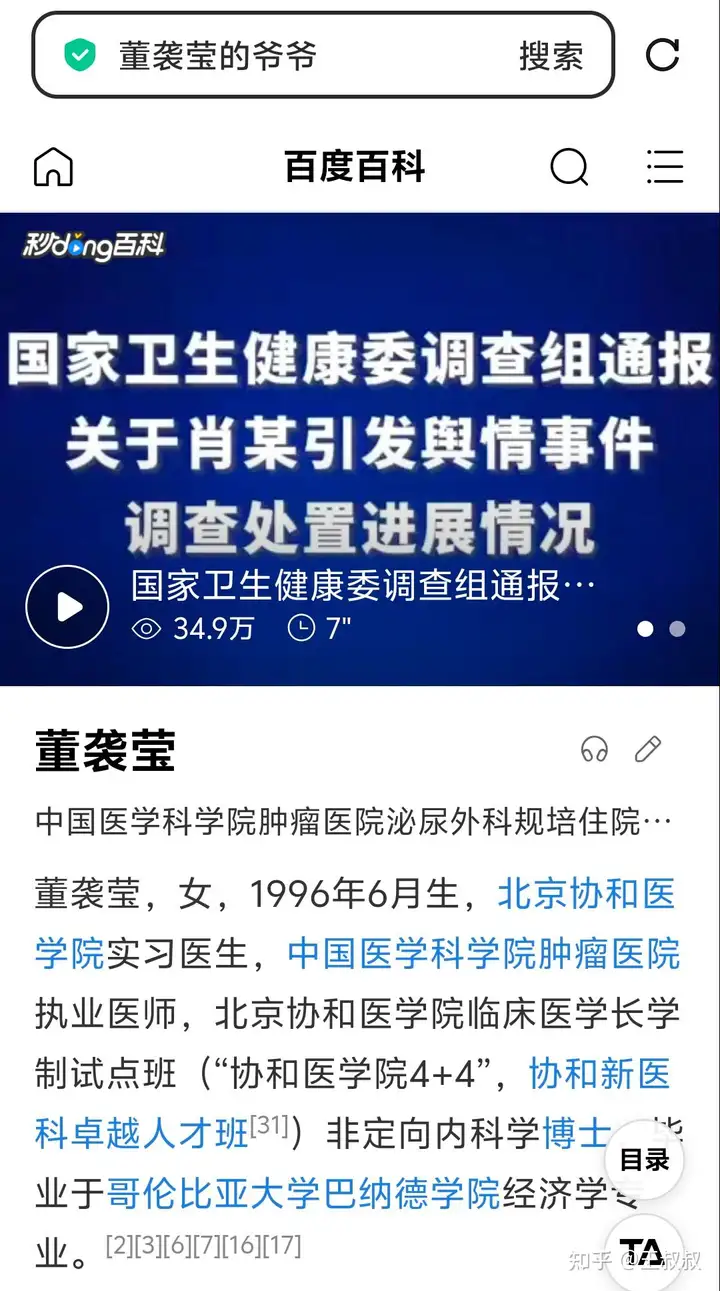Play the 国家卫生健康委调查组通报 video

pyautogui.click(x=67, y=607)
